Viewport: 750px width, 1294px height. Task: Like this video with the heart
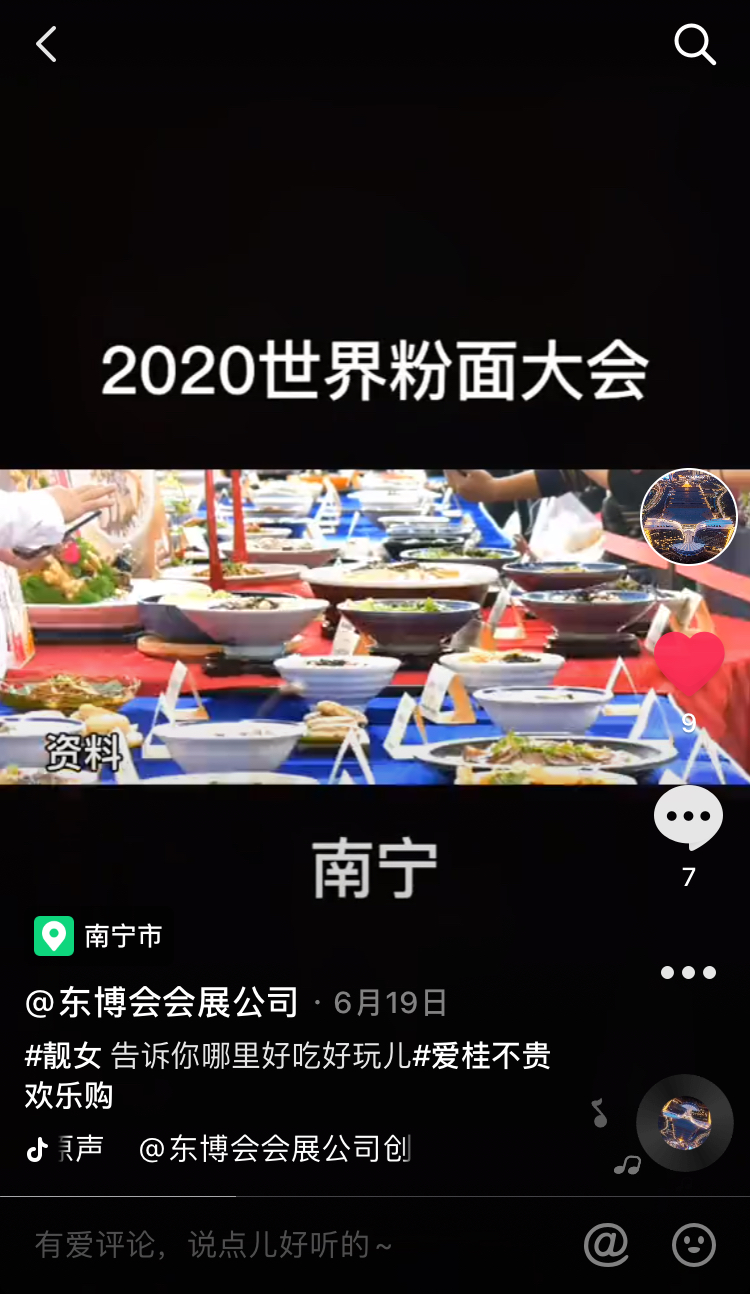coord(689,663)
